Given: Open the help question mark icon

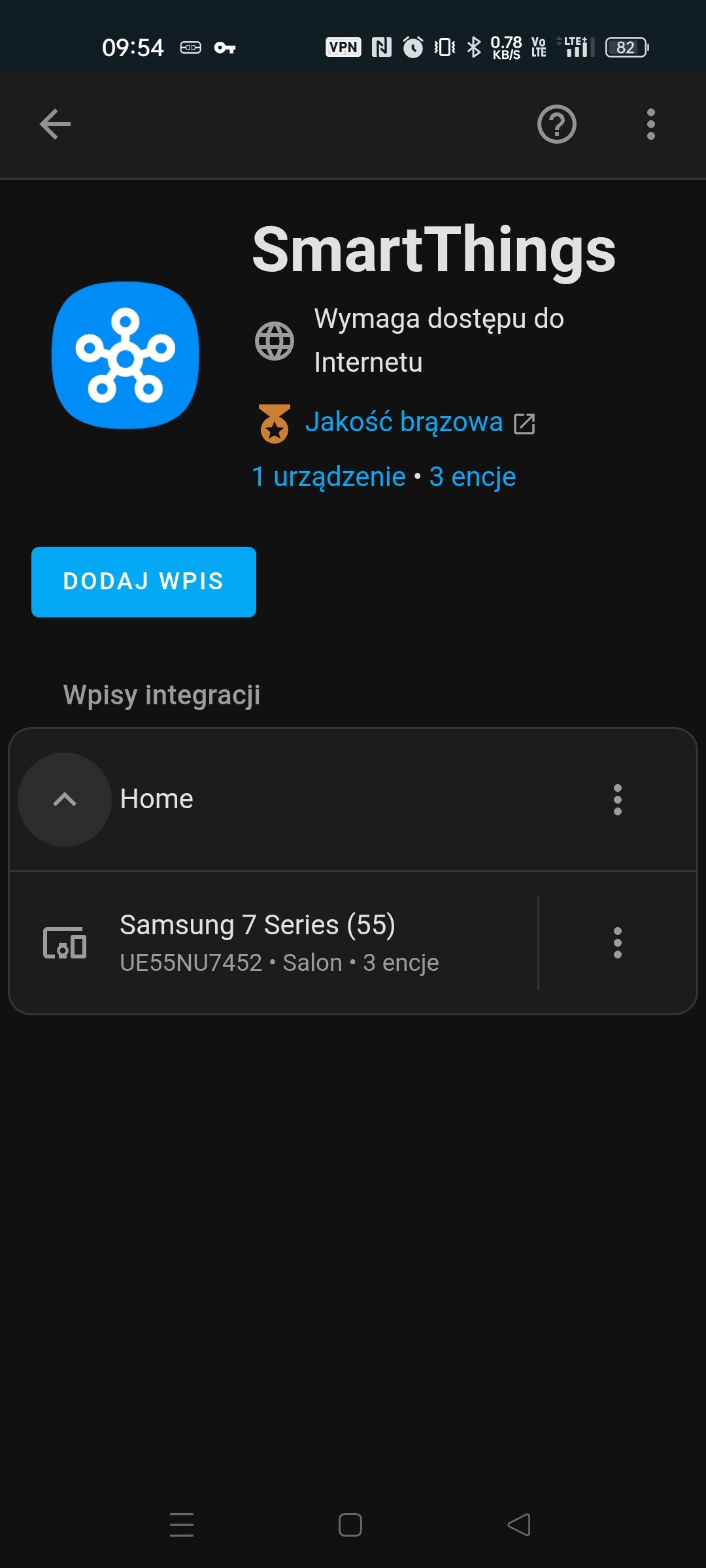Looking at the screenshot, I should (556, 124).
